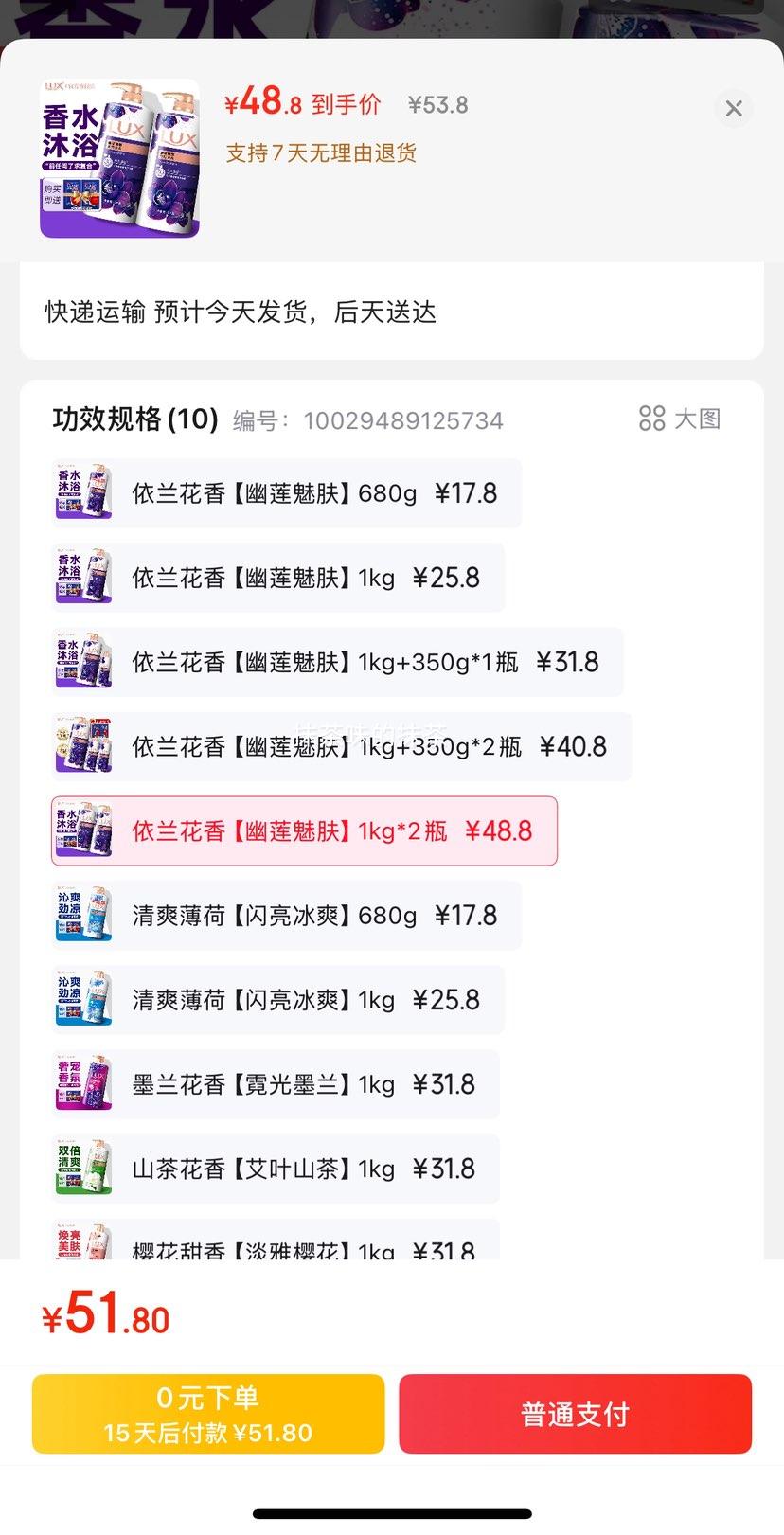Select 依兰花香【幽莲魅肤】680g option
This screenshot has height=1535, width=784.
click(x=286, y=493)
